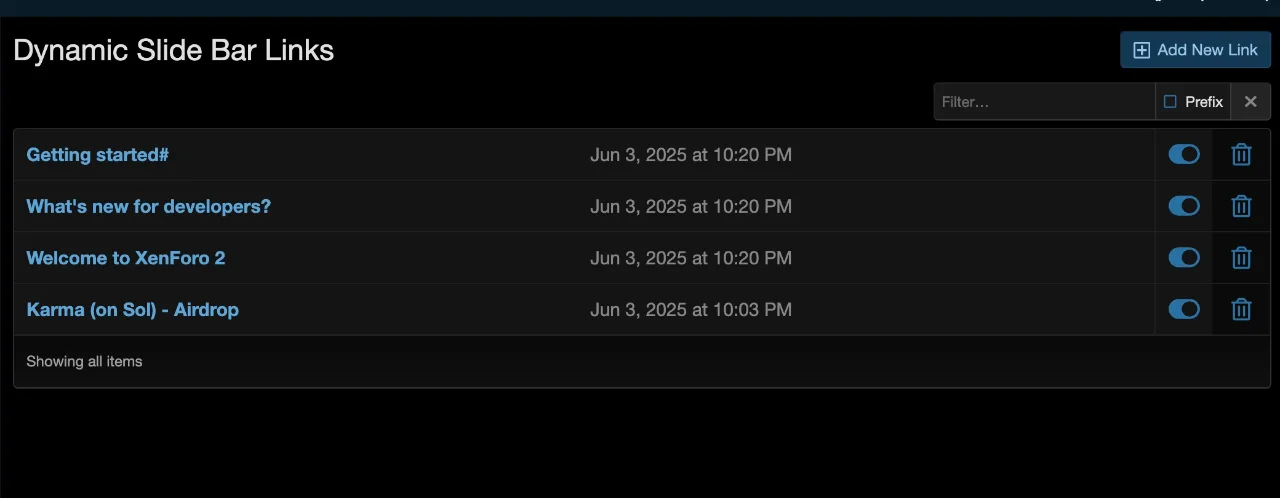Check the Prefix checkbox
The image size is (1280, 498).
[x=1171, y=102]
